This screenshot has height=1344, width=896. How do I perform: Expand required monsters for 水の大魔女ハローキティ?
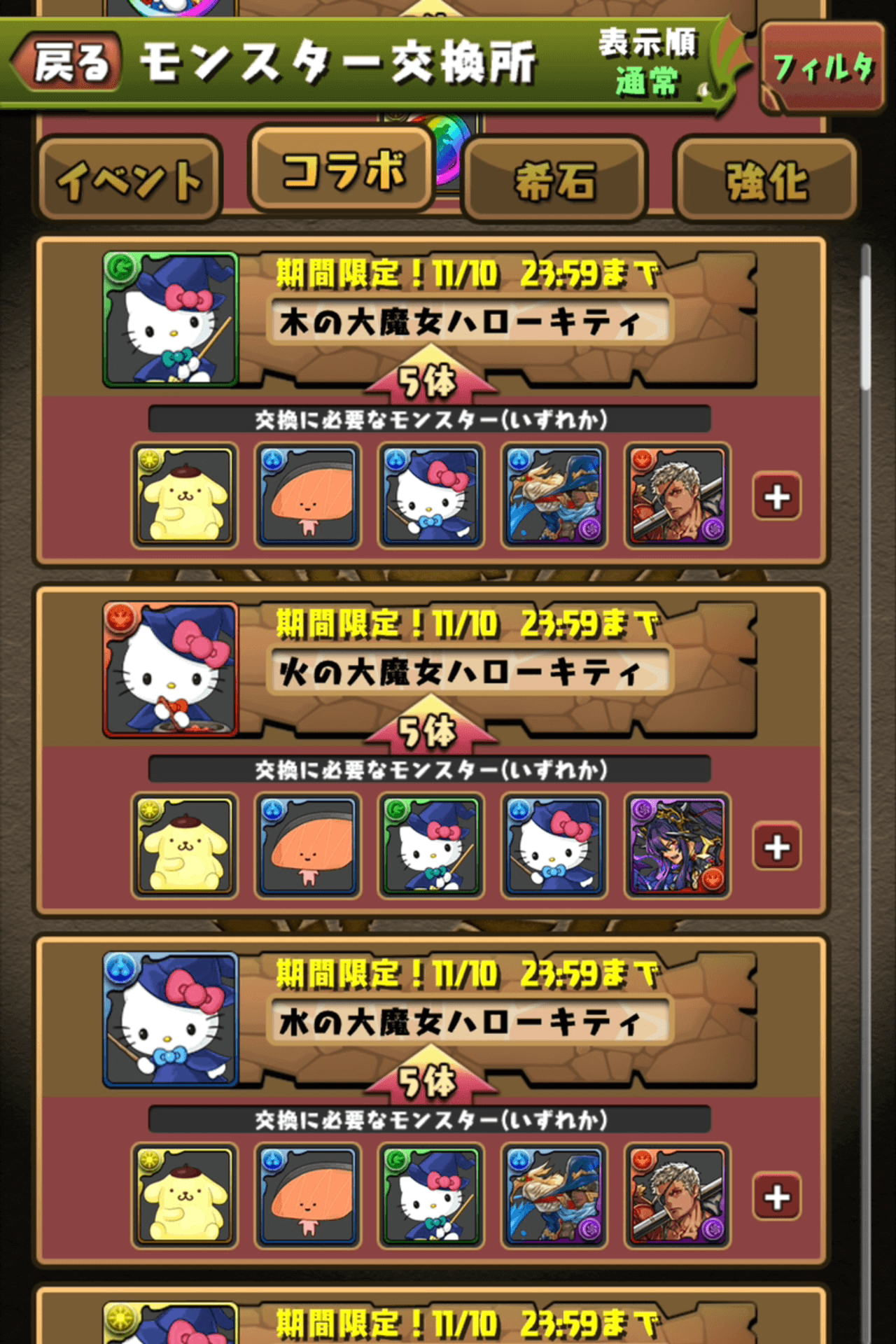click(777, 1197)
